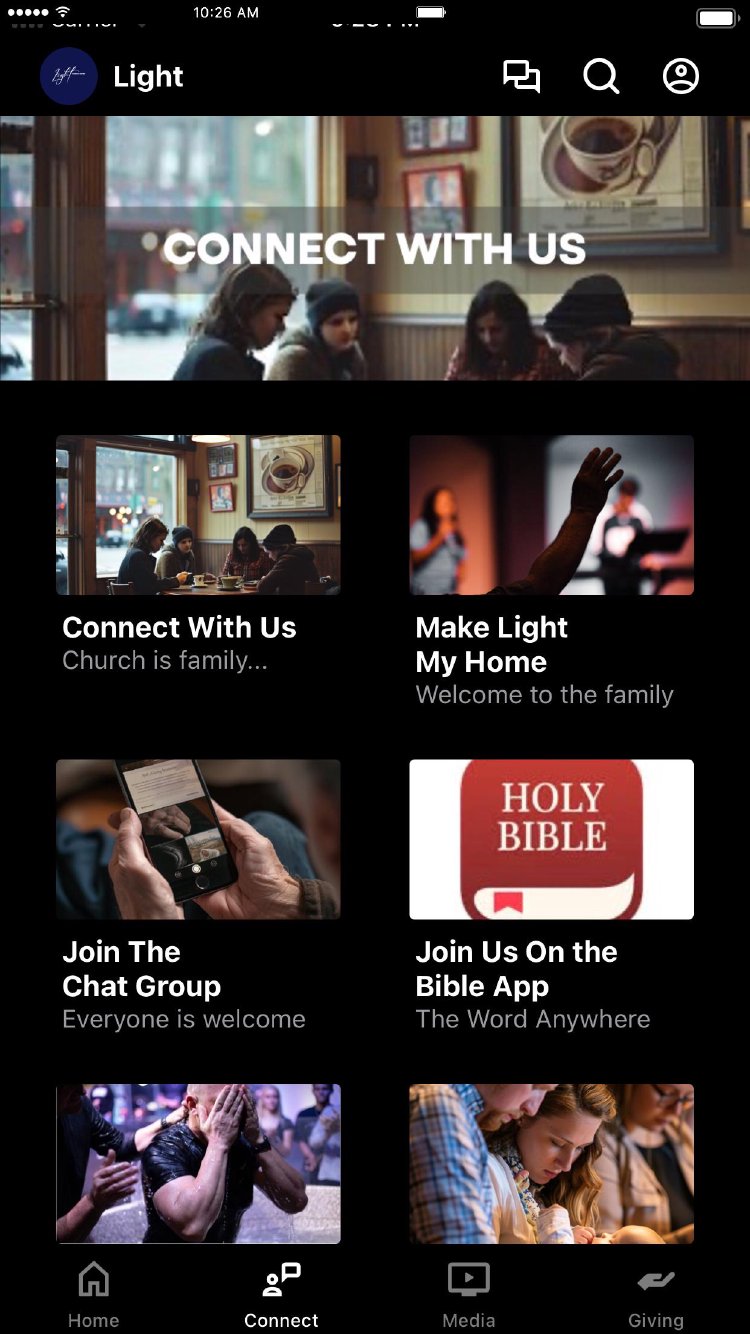Open the search icon
750x1334 pixels.
(601, 77)
